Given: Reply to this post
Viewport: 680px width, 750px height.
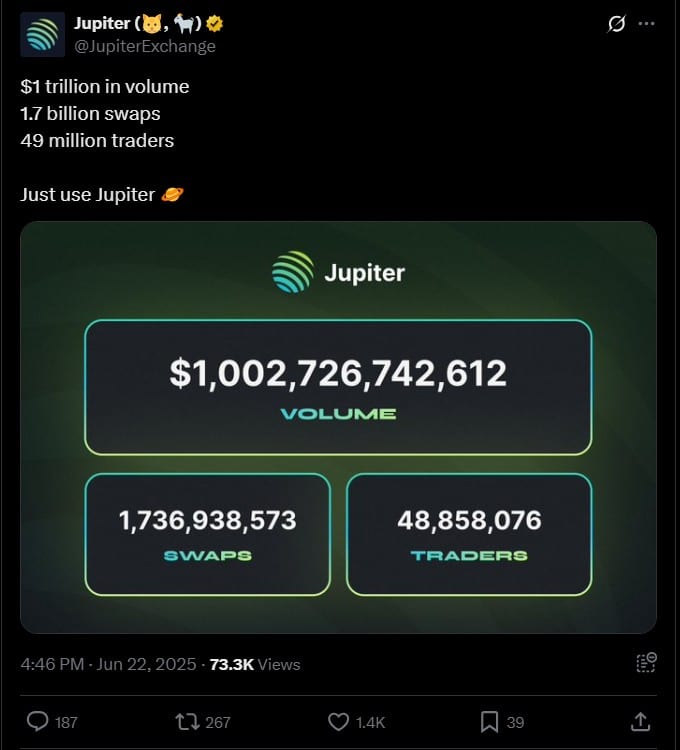Looking at the screenshot, I should click(x=38, y=721).
